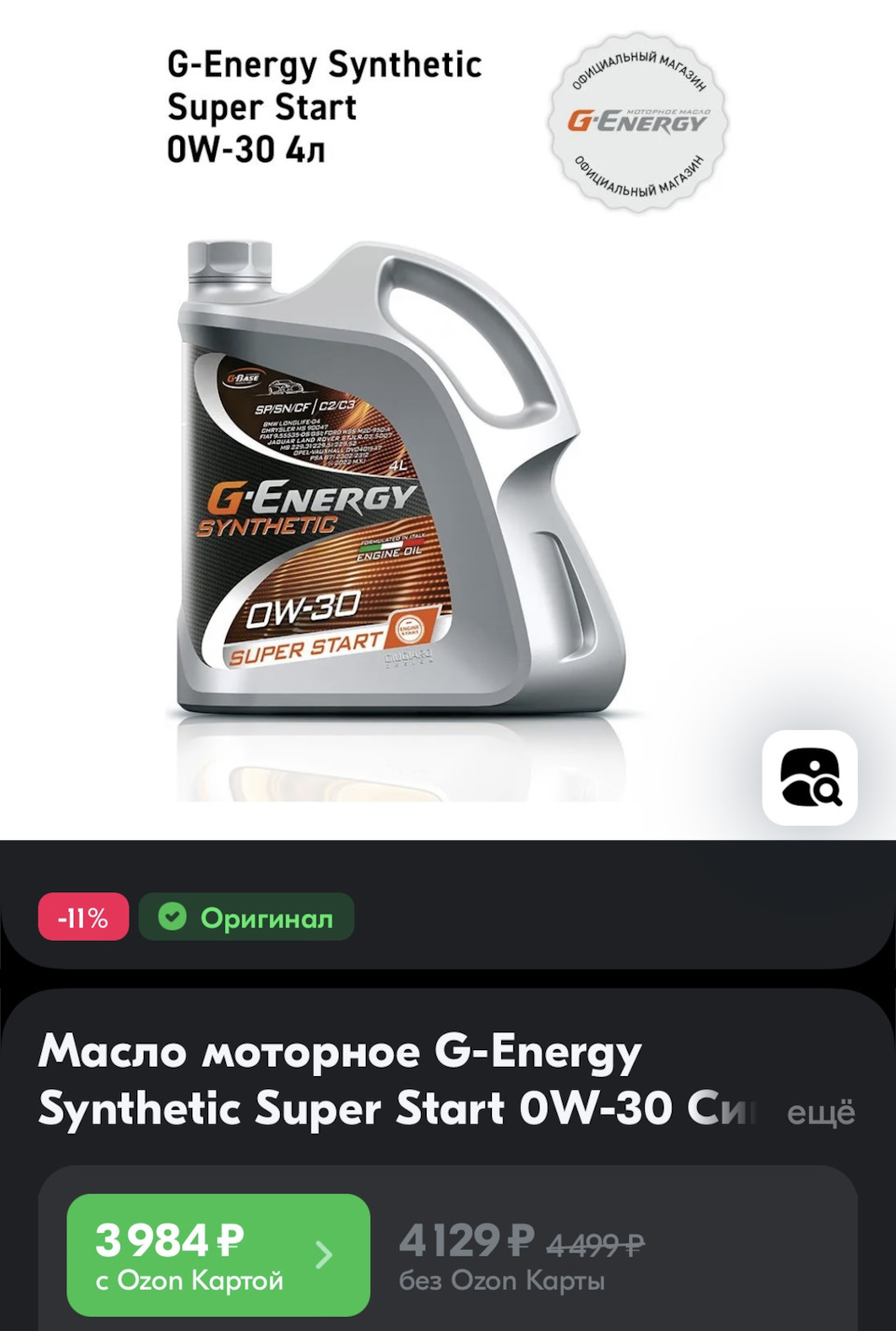Tap the Оригинал authenticity badge
This screenshot has height=1331, width=896.
246,918
